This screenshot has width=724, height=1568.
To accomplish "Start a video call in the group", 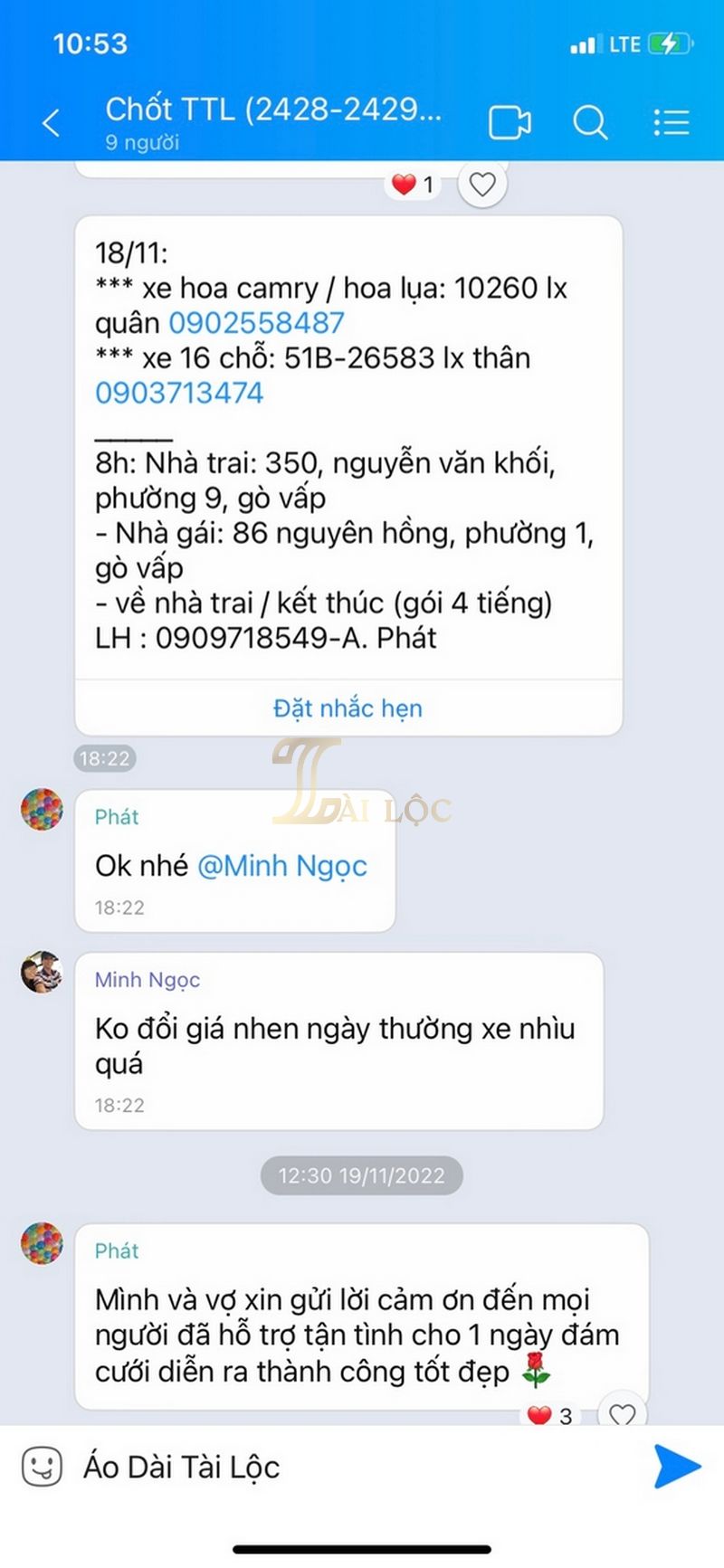I will 510,123.
